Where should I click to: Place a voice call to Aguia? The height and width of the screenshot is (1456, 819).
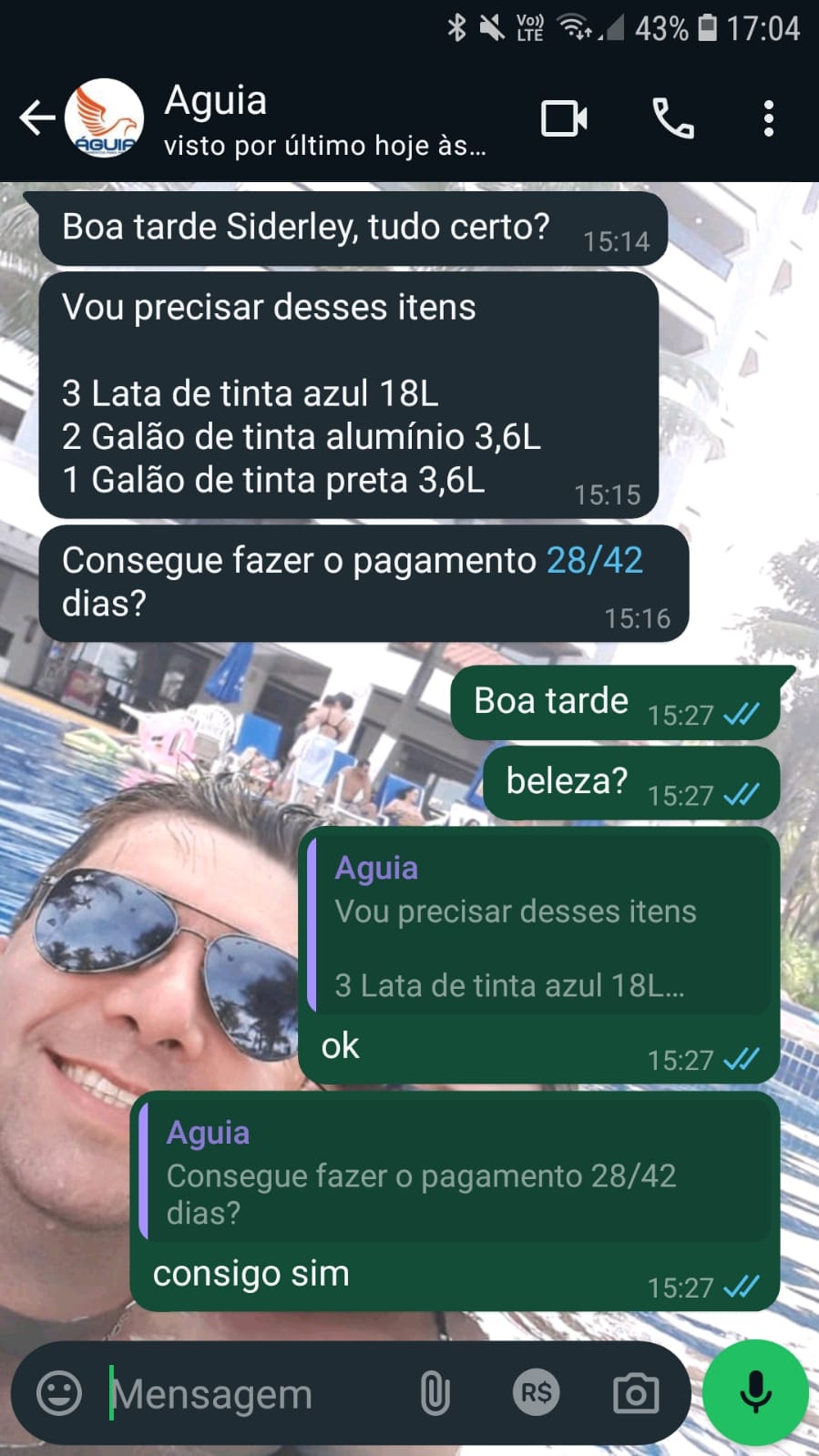pyautogui.click(x=673, y=119)
